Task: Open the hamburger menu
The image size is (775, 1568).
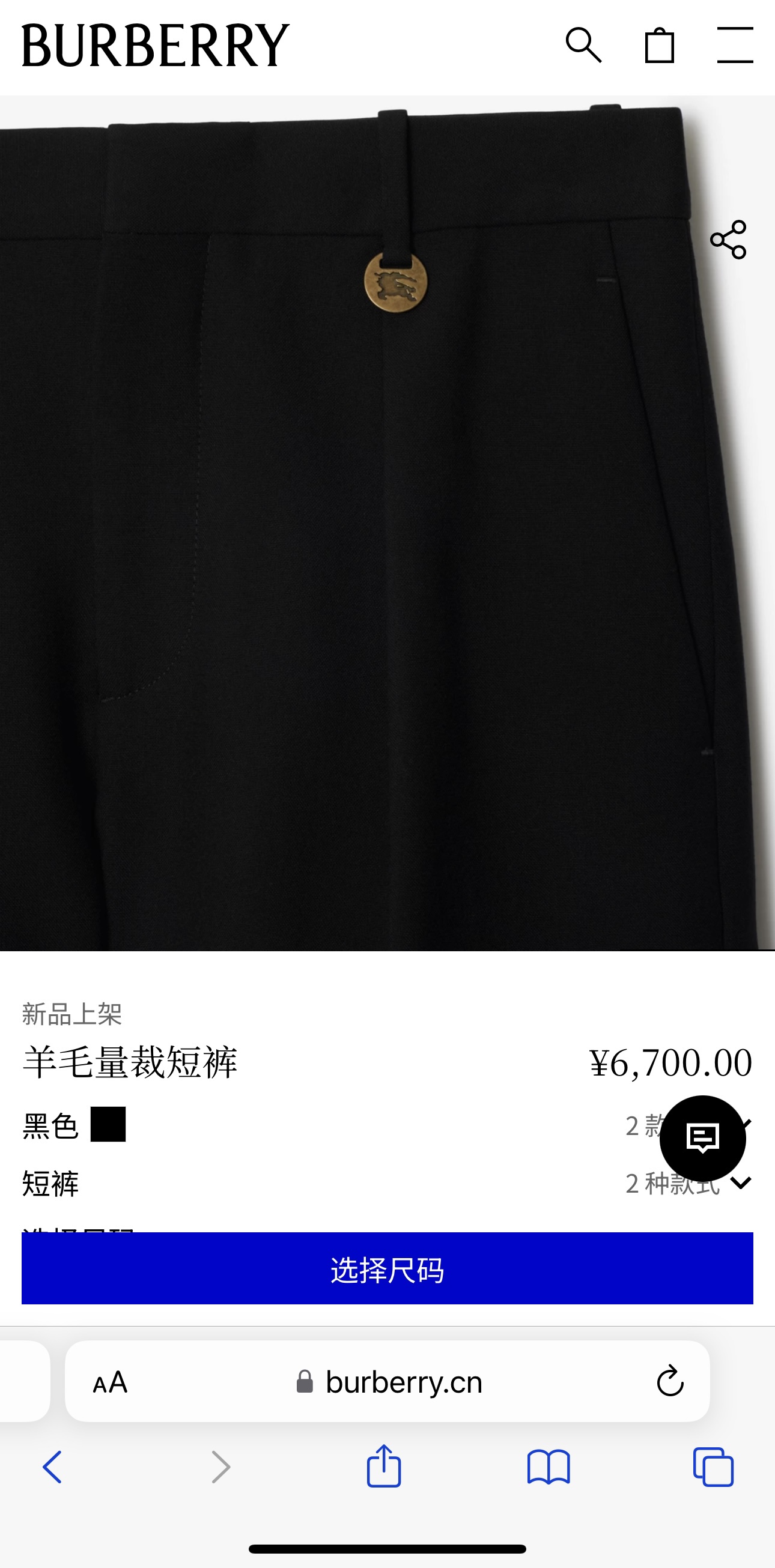Action: coord(735,45)
